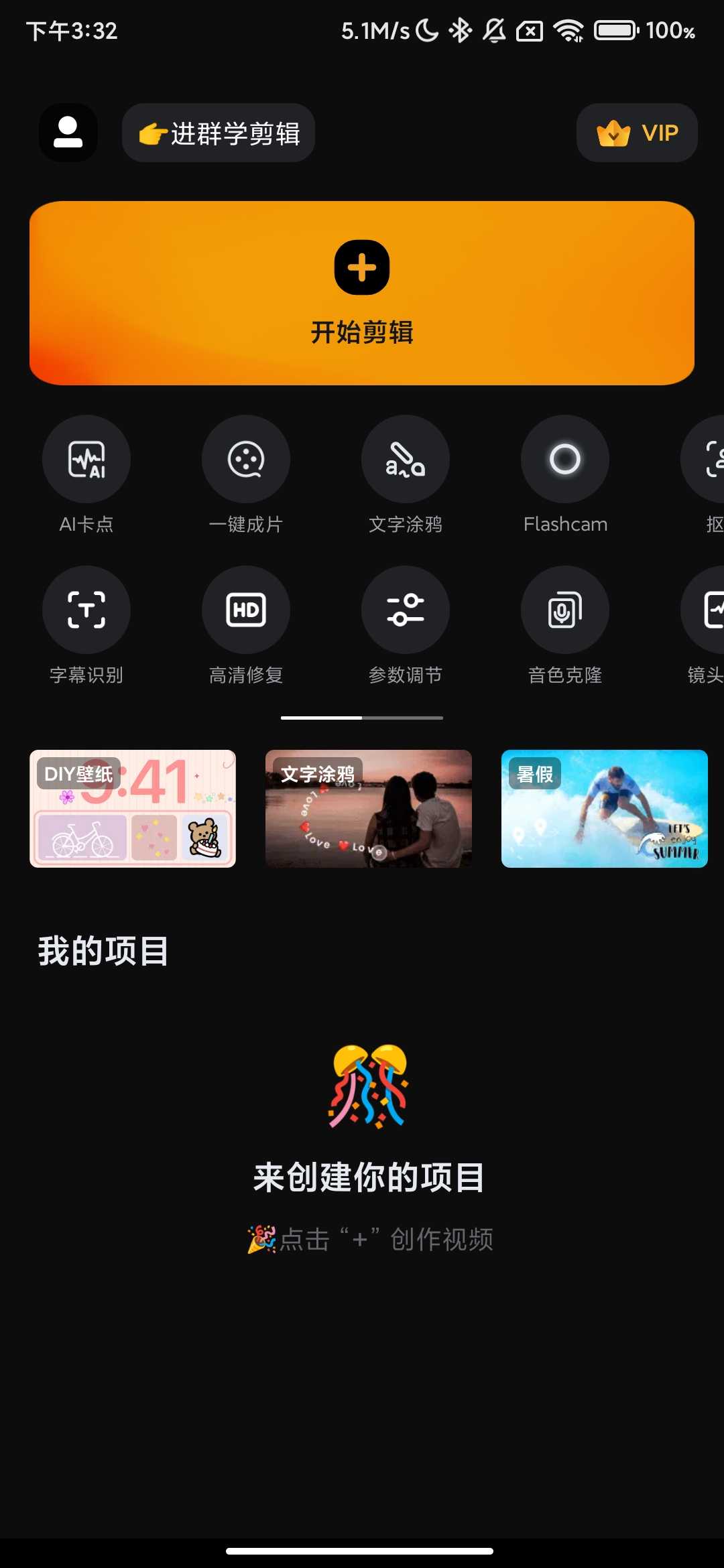This screenshot has width=724, height=1568.
Task: Open the 文字涂鸦 couple template thumbnail
Action: pos(367,809)
